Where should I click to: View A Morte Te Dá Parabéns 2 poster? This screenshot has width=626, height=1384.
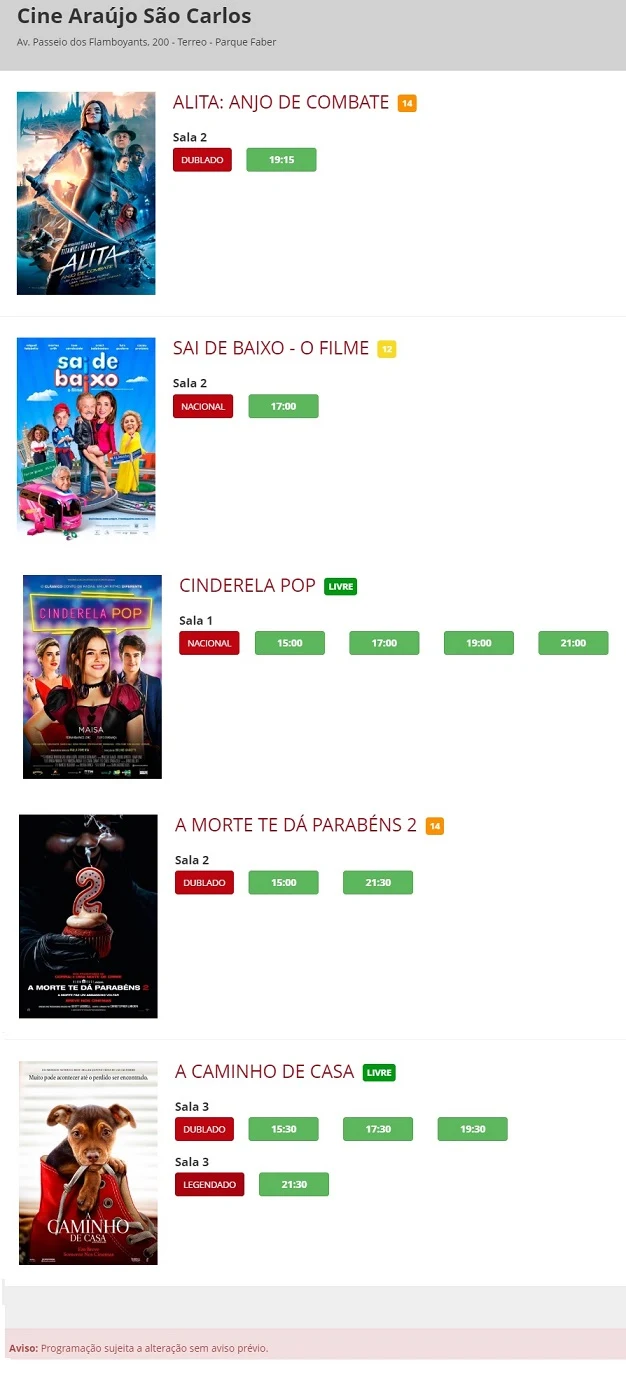coord(88,916)
